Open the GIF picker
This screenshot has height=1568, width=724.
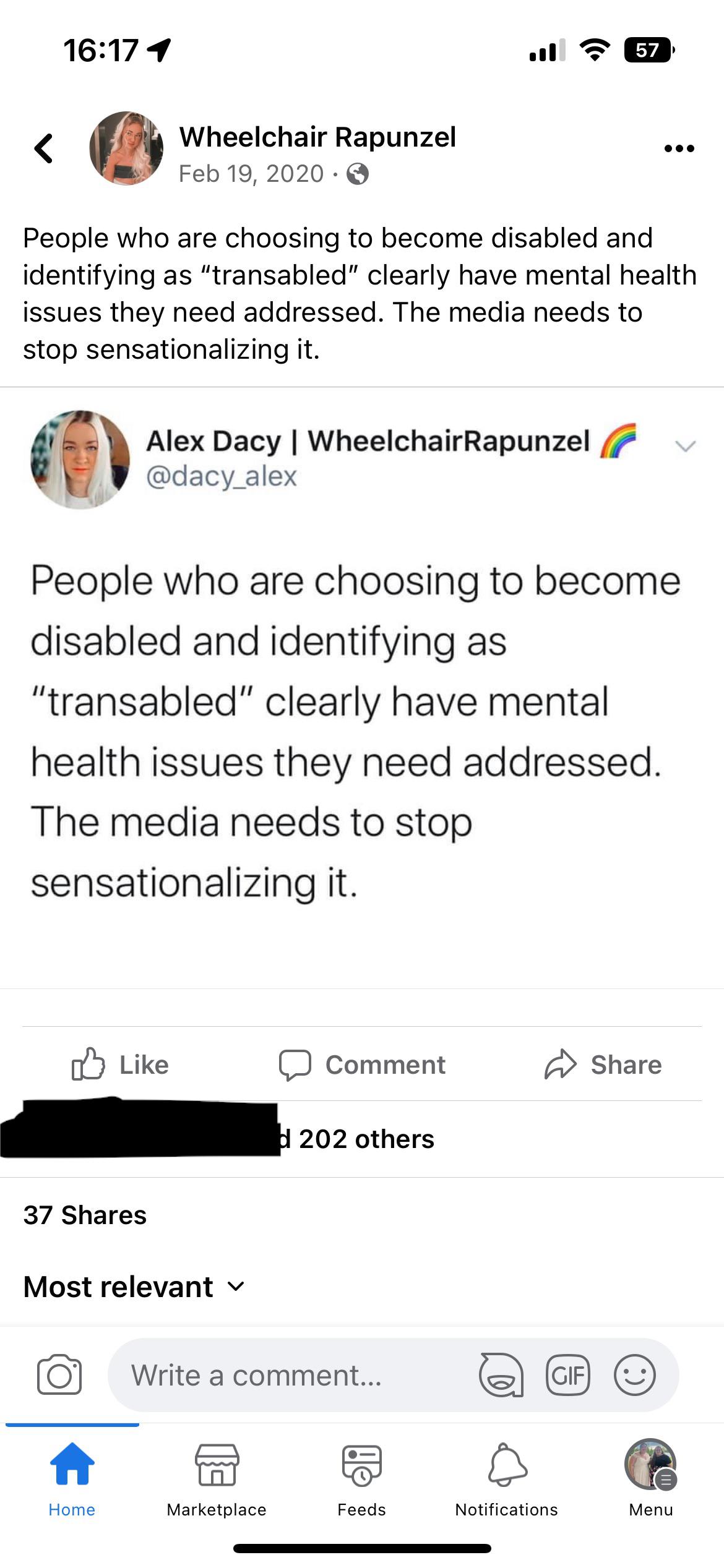click(567, 1375)
